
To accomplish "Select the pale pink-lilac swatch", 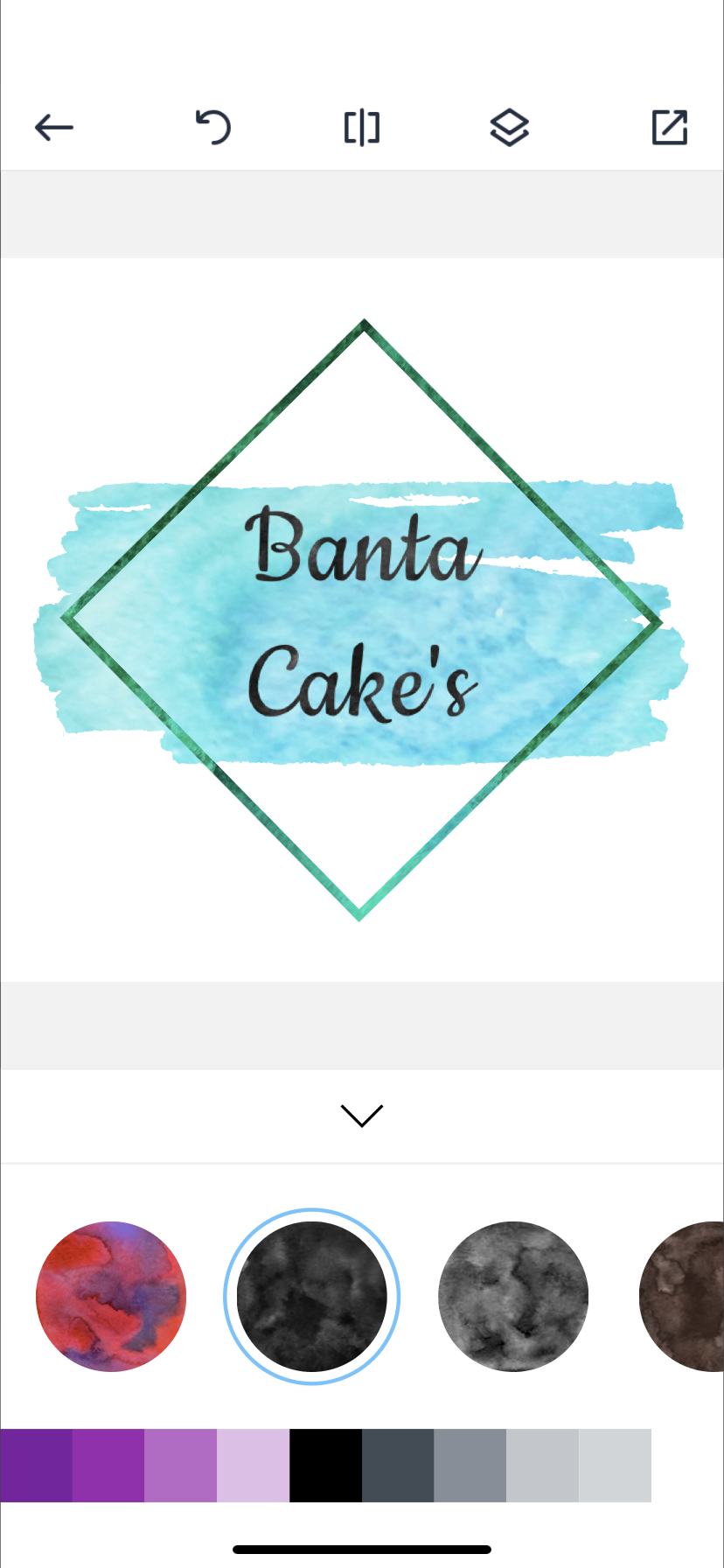I will pyautogui.click(x=253, y=1465).
